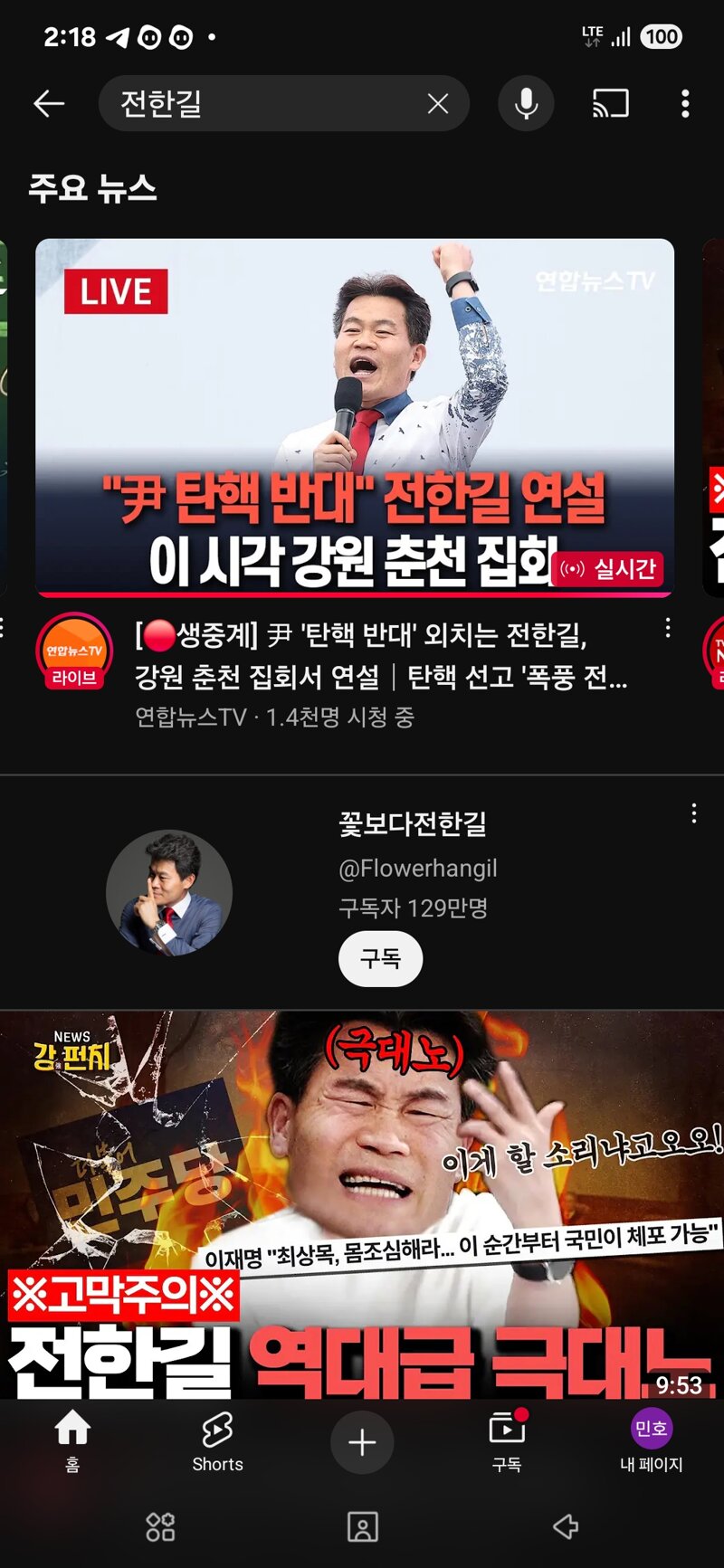Switch to the Shorts tab
The image size is (724, 1568).
tap(217, 1441)
